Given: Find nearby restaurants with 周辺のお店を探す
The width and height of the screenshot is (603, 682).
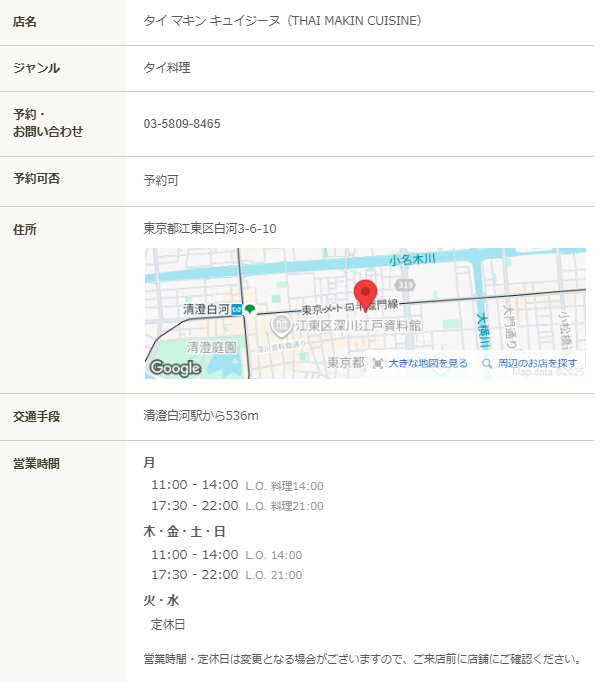Looking at the screenshot, I should pyautogui.click(x=537, y=363).
